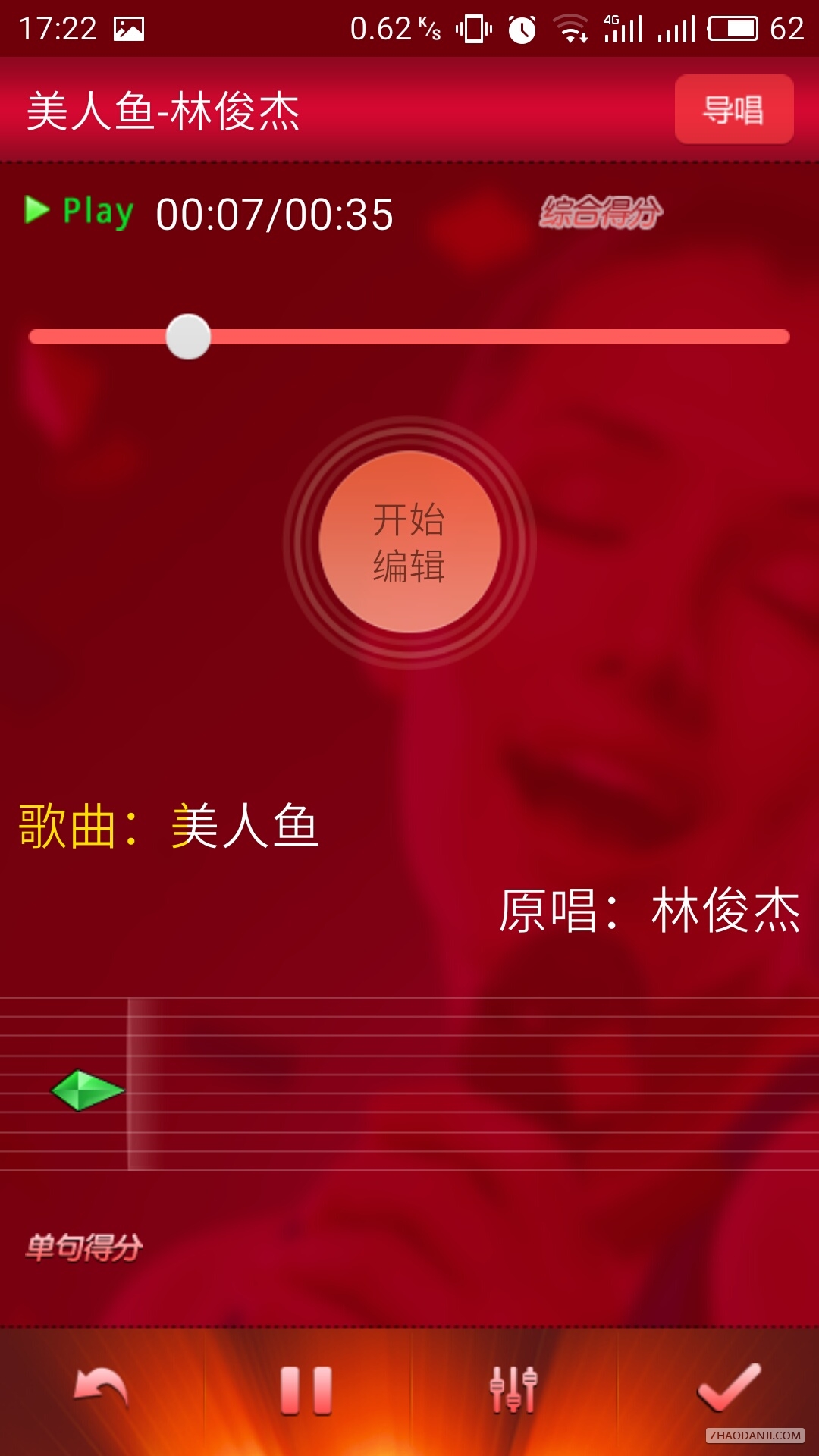The image size is (819, 1456).
Task: Tap the 导唱 guide vocal button
Action: (733, 109)
